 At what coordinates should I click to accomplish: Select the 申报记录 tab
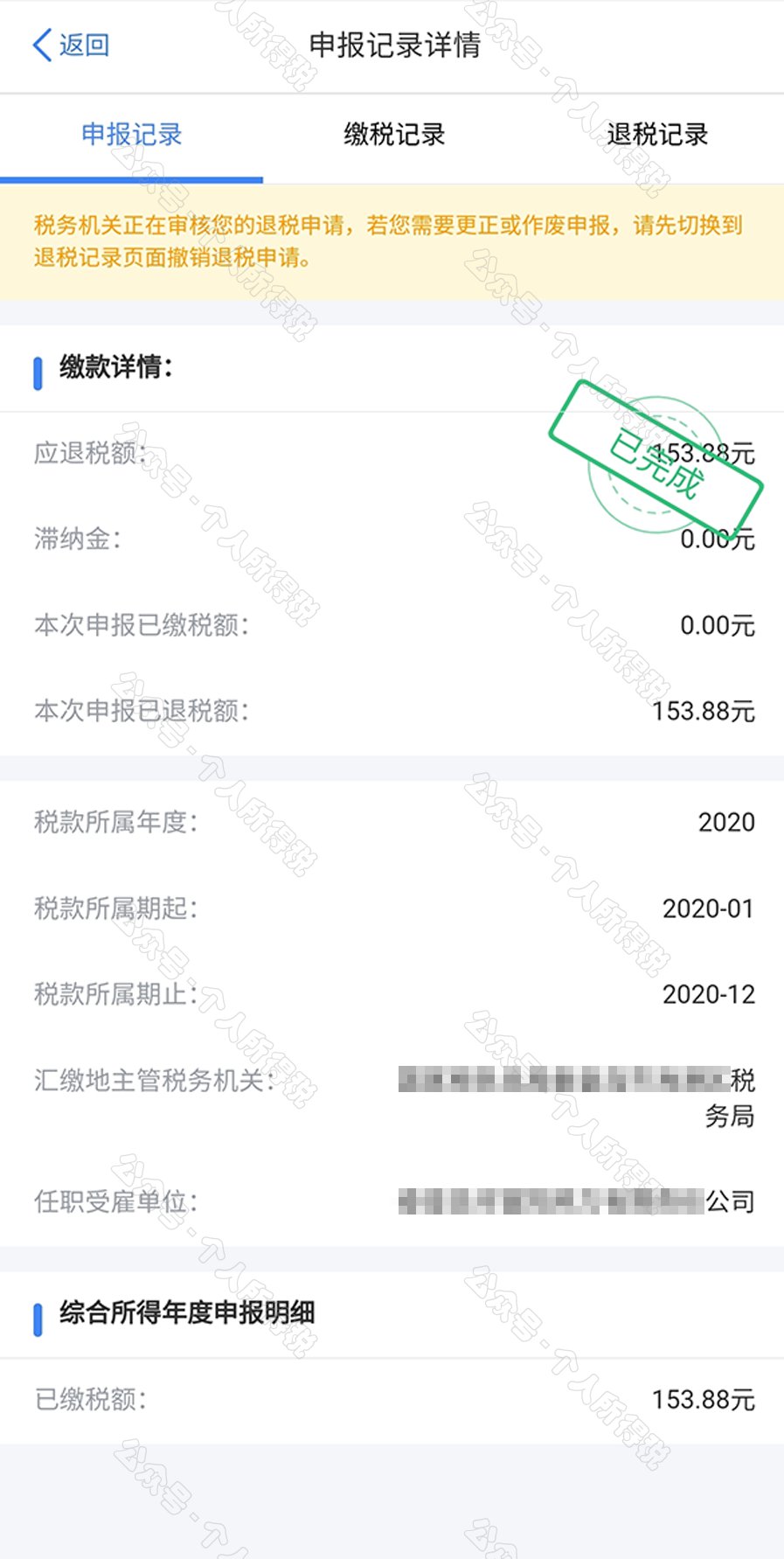coord(131,135)
